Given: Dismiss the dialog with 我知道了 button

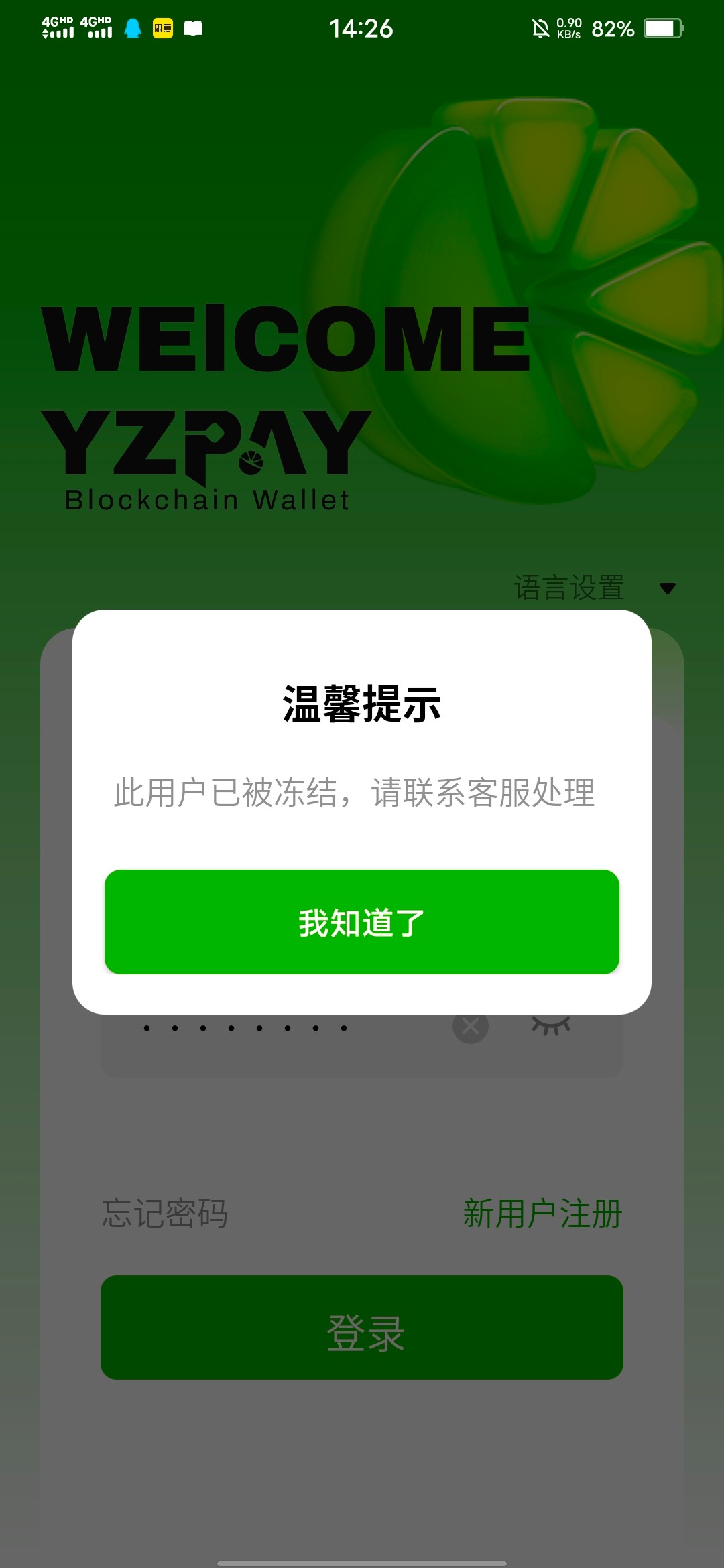Looking at the screenshot, I should click(362, 922).
